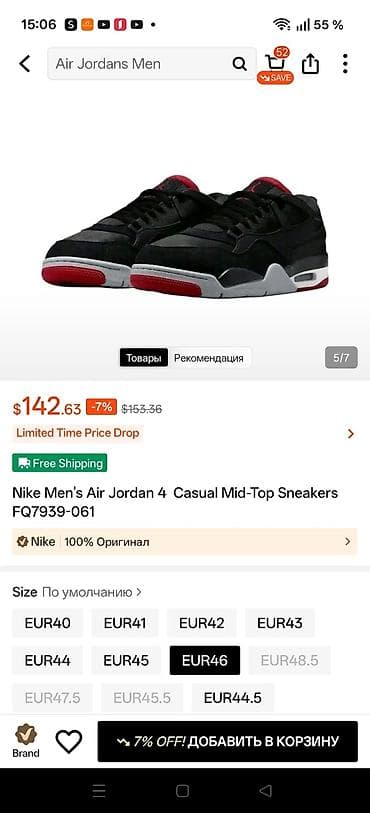Select size EUR43
This screenshot has height=813, width=370.
[280, 623]
